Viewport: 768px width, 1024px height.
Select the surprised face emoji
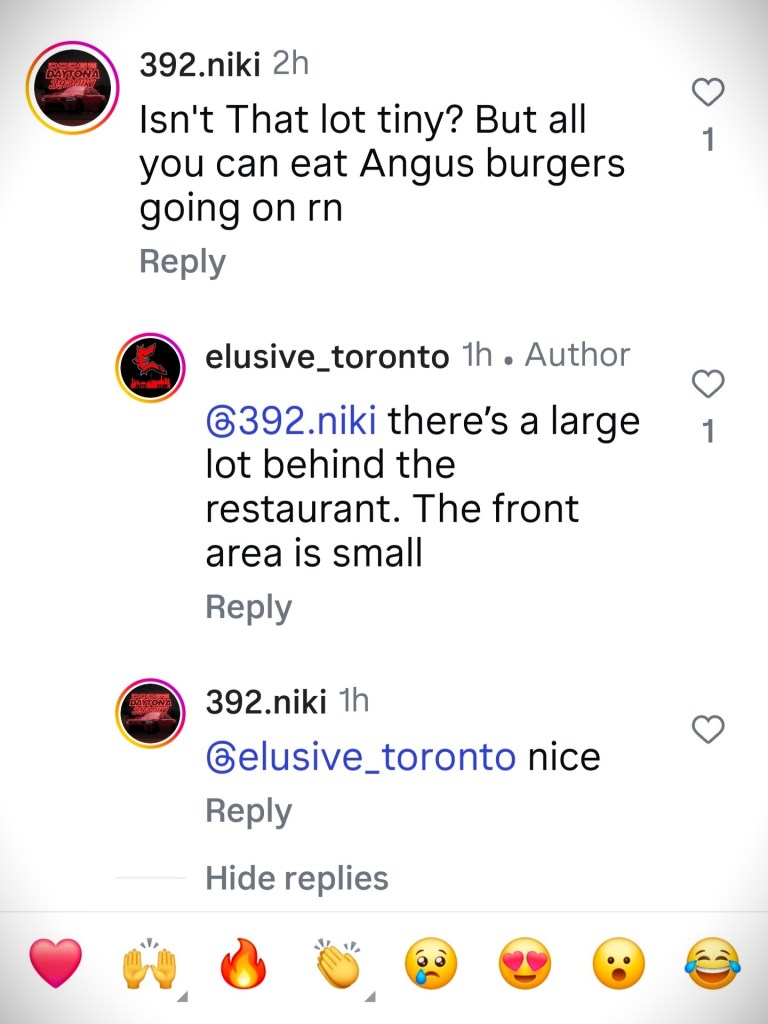(x=618, y=965)
